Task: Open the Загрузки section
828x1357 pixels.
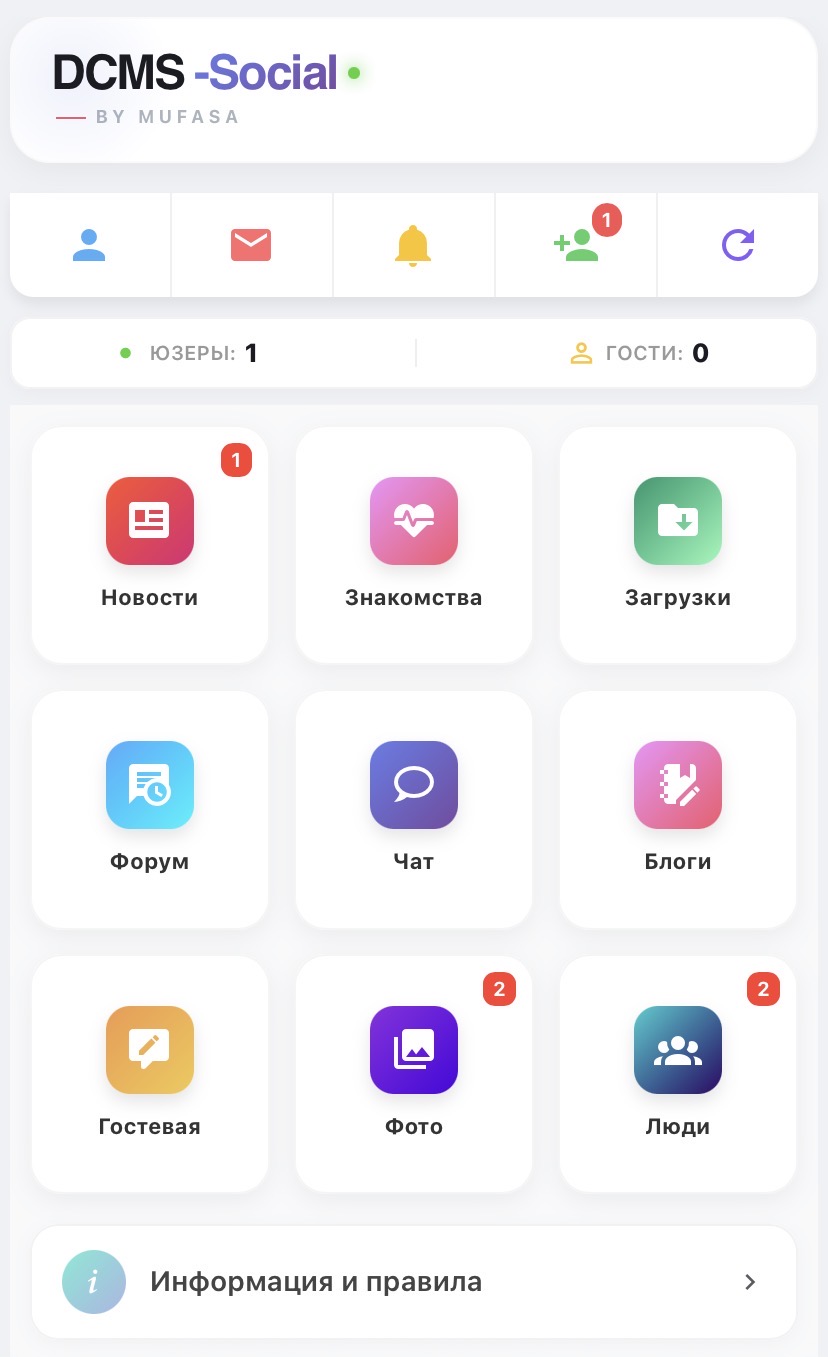Action: [678, 545]
